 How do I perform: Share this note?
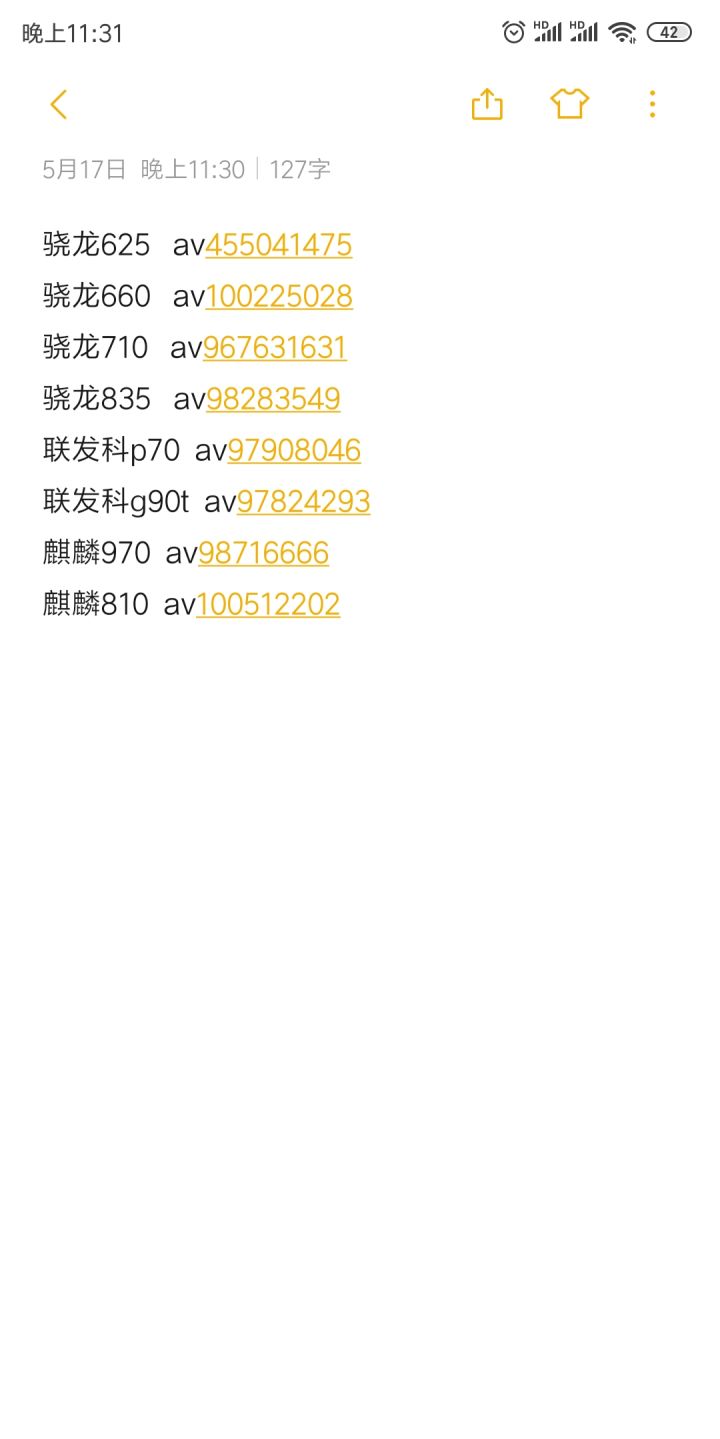pos(487,104)
